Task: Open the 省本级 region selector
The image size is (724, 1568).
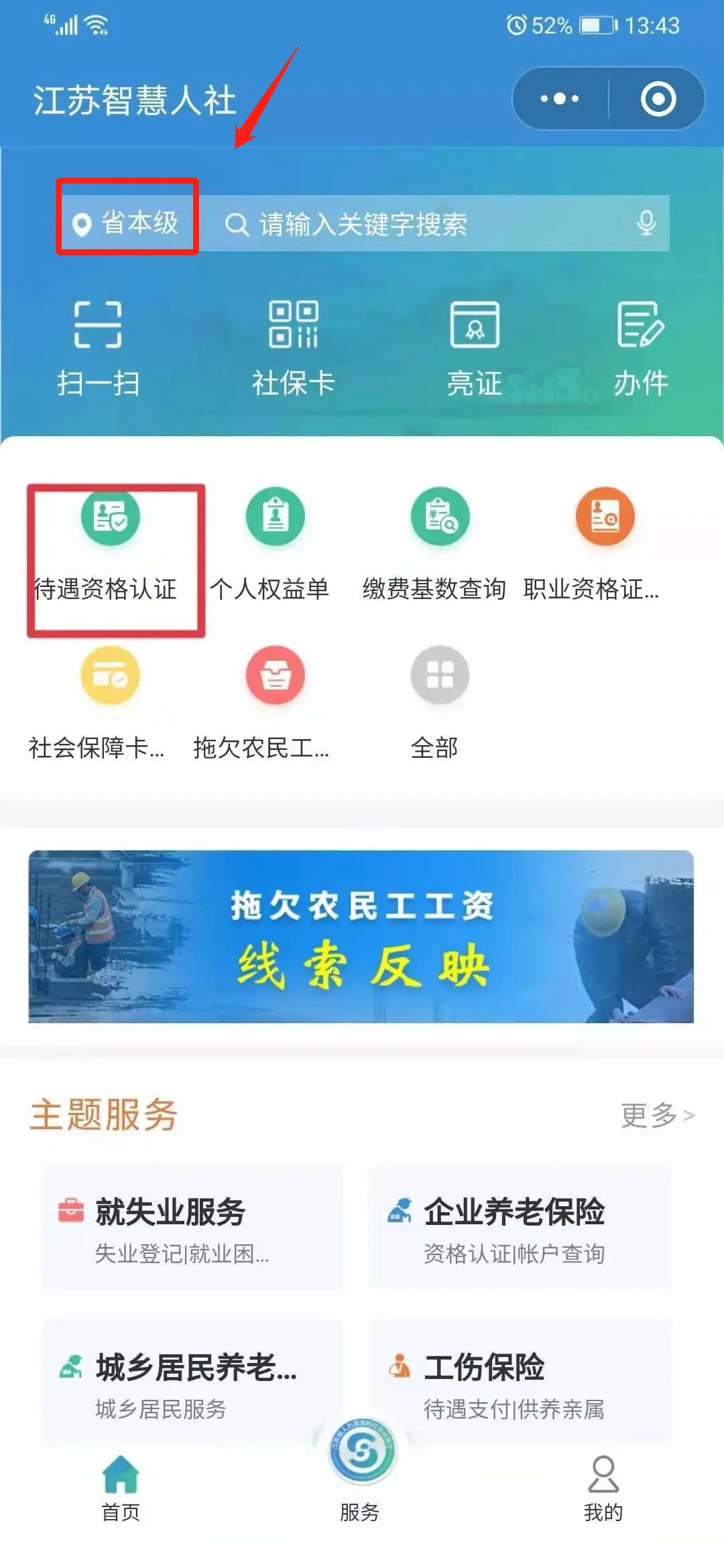Action: [x=127, y=223]
